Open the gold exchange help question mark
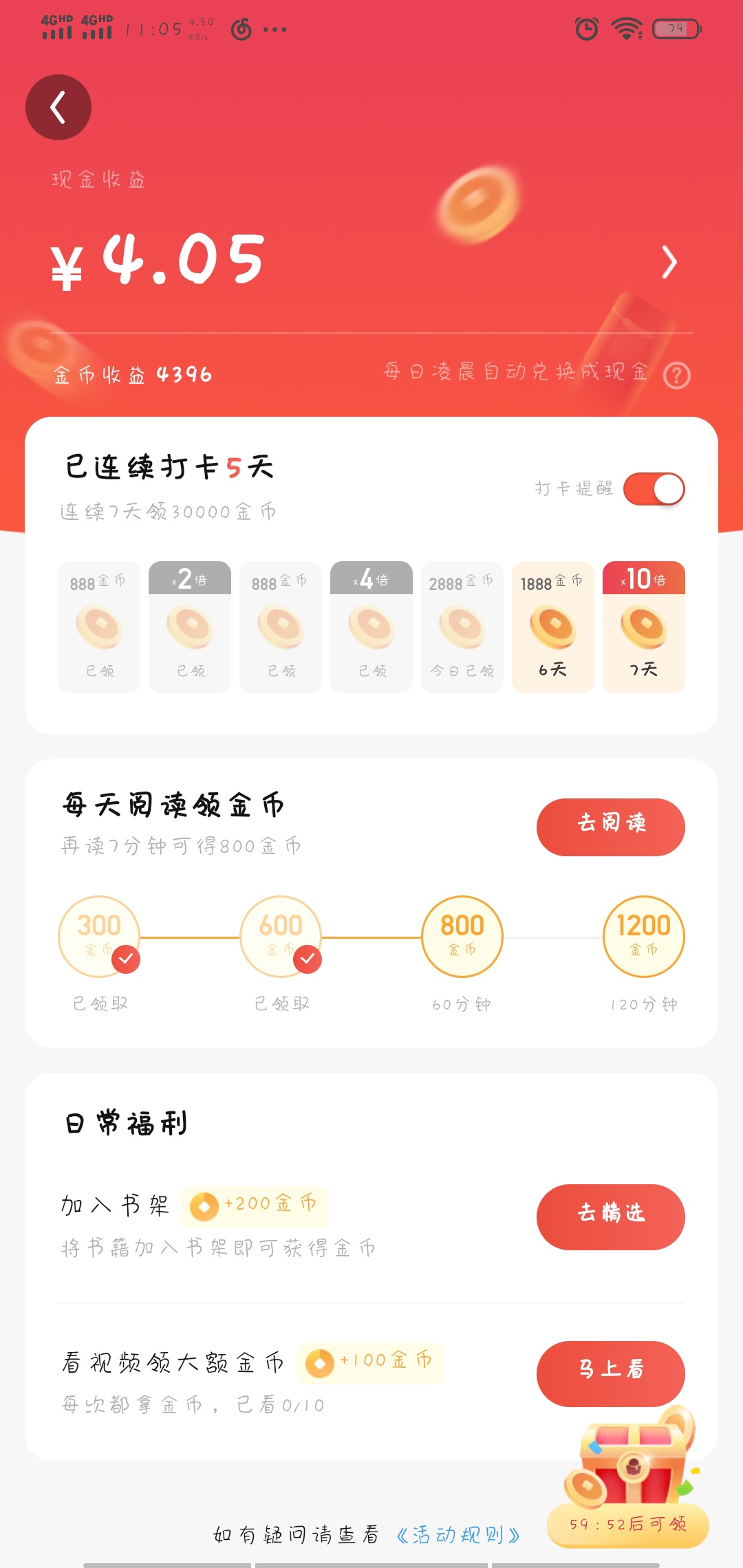This screenshot has height=1568, width=743. point(677,375)
